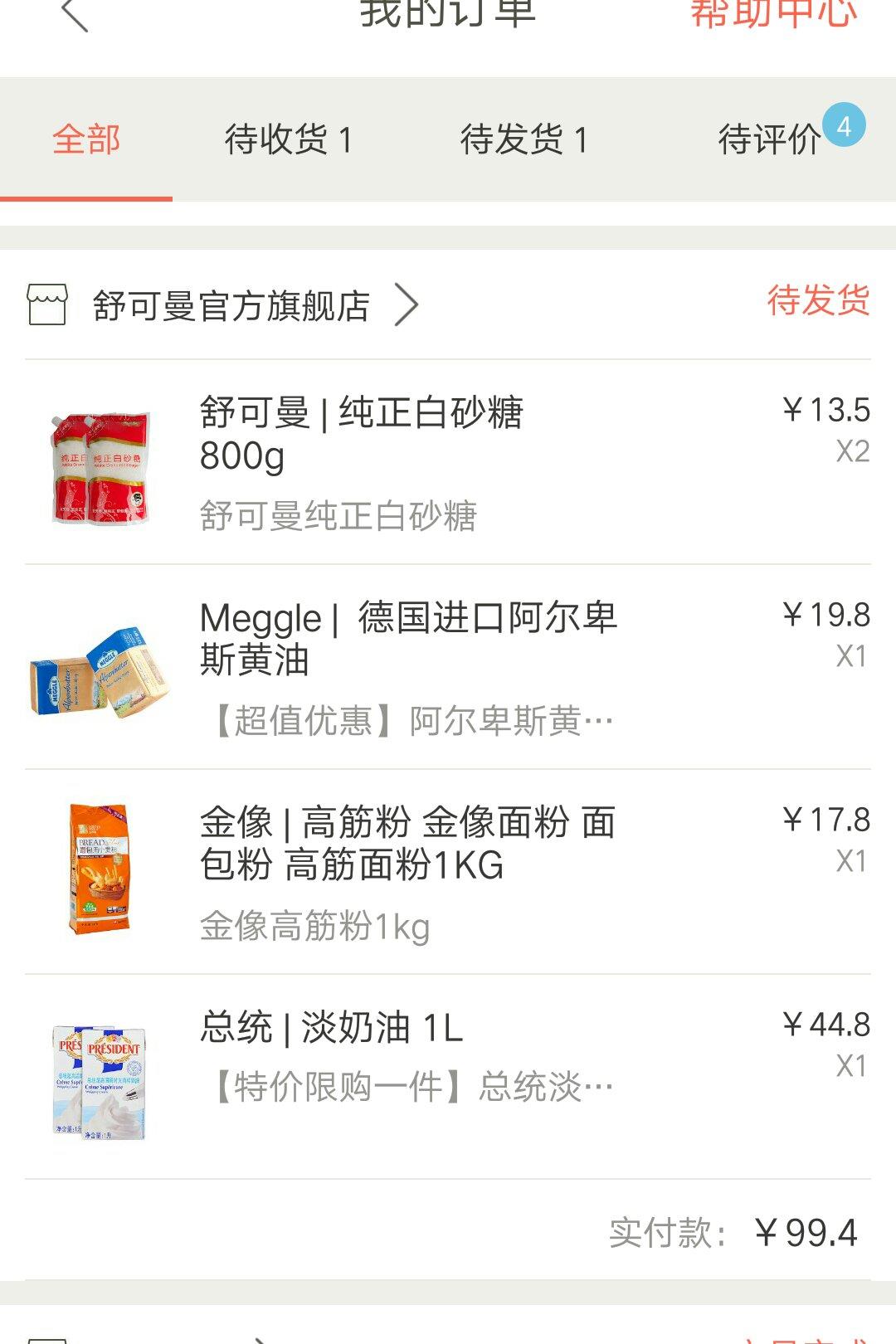Go back from My Orders page
The image size is (896, 1344).
coord(75,15)
